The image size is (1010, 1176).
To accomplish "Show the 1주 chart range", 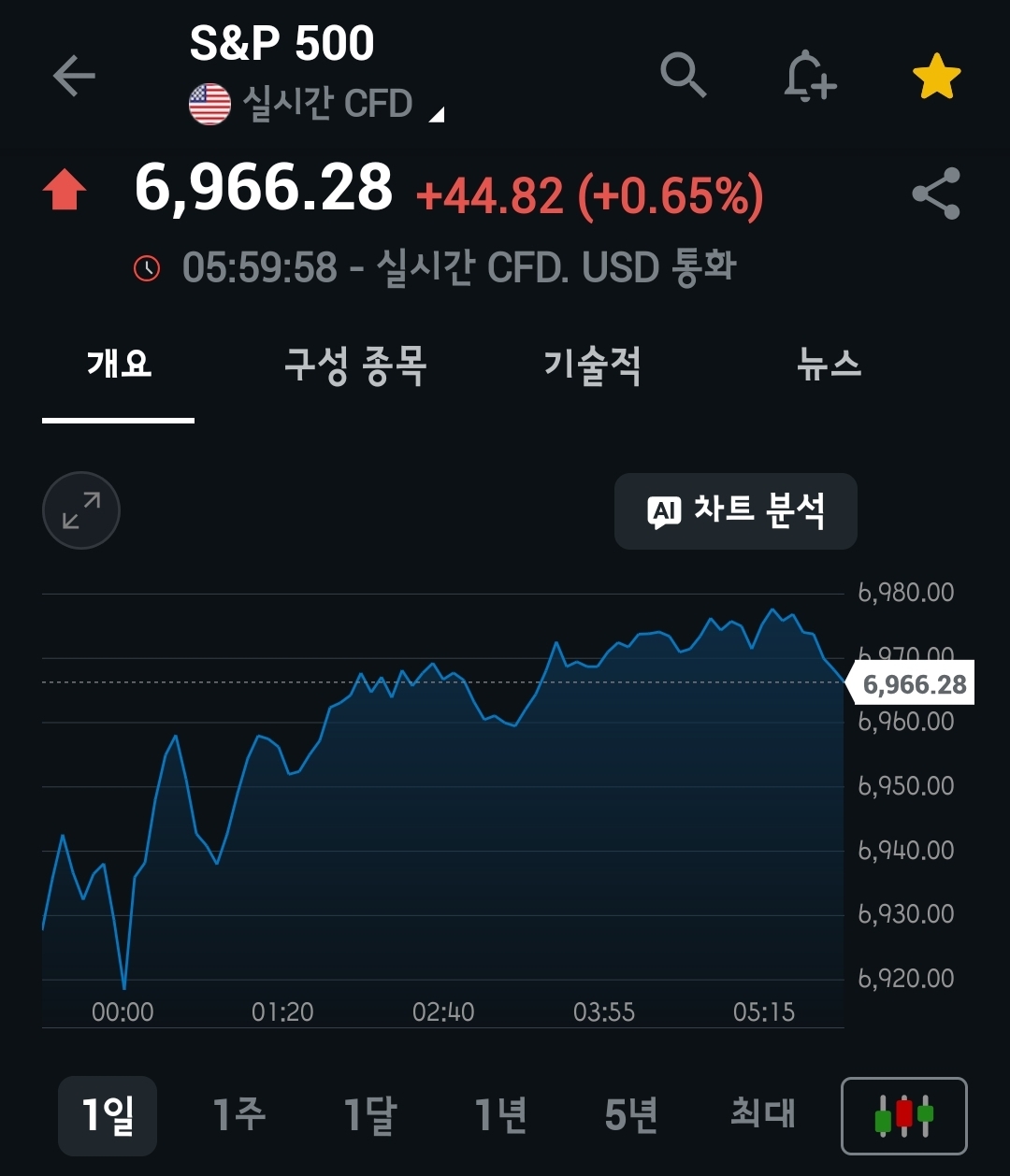I will pyautogui.click(x=238, y=1115).
